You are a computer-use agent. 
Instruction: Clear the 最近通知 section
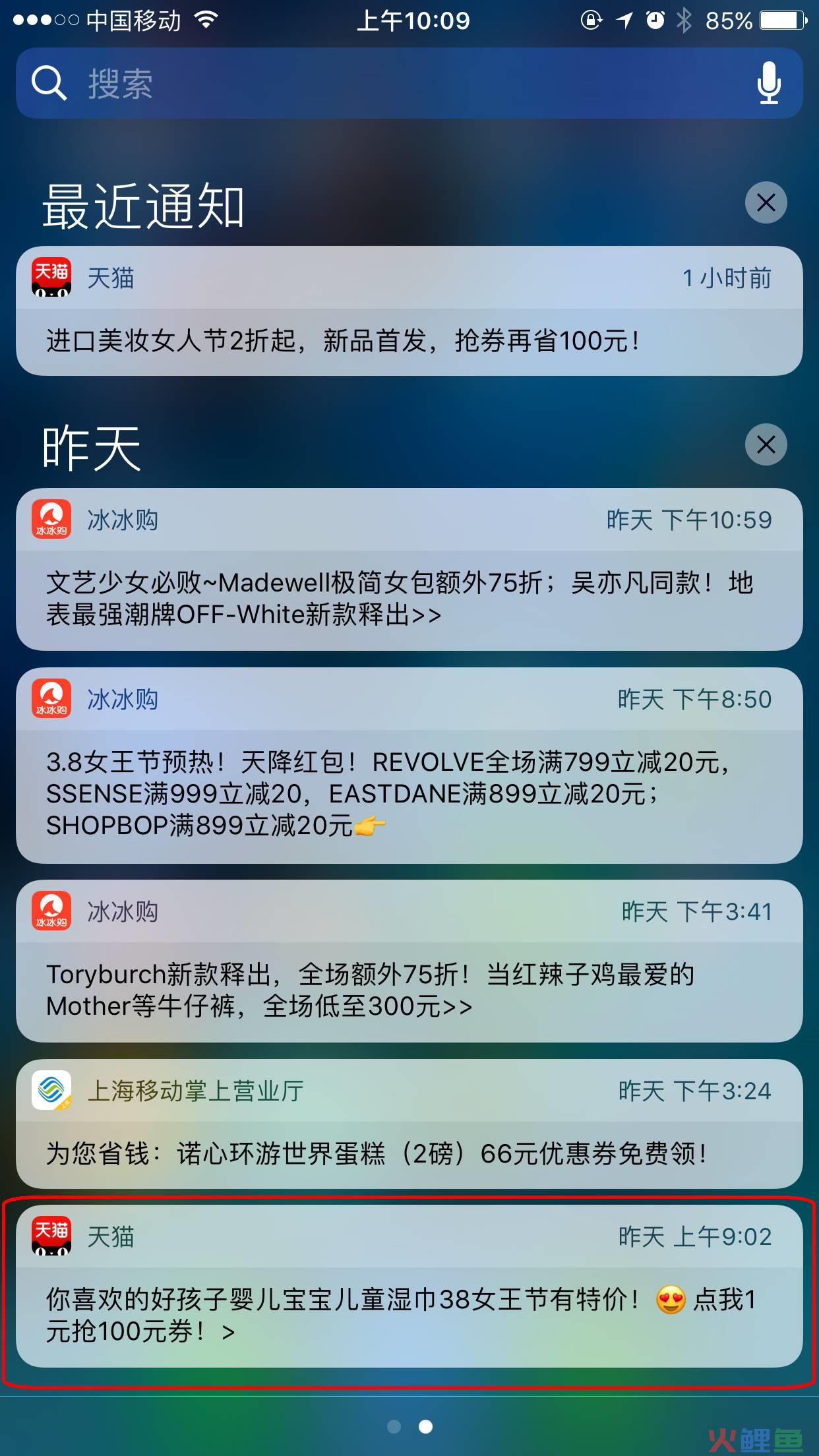coord(766,202)
